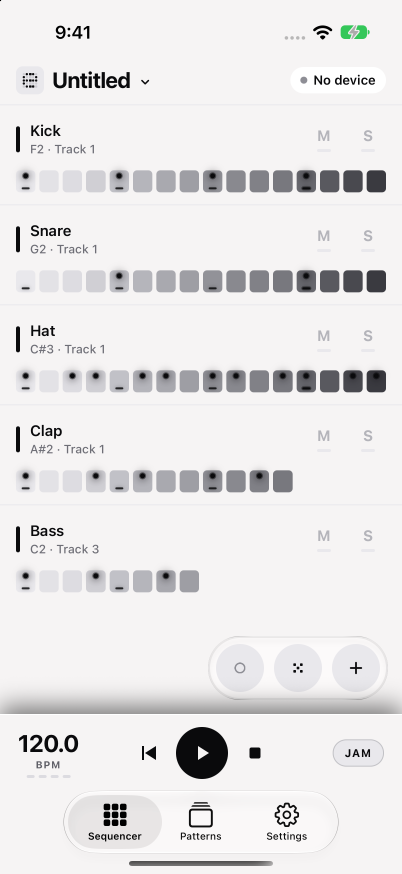This screenshot has height=874, width=402.
Task: Add a new track with the plus button
Action: point(356,668)
